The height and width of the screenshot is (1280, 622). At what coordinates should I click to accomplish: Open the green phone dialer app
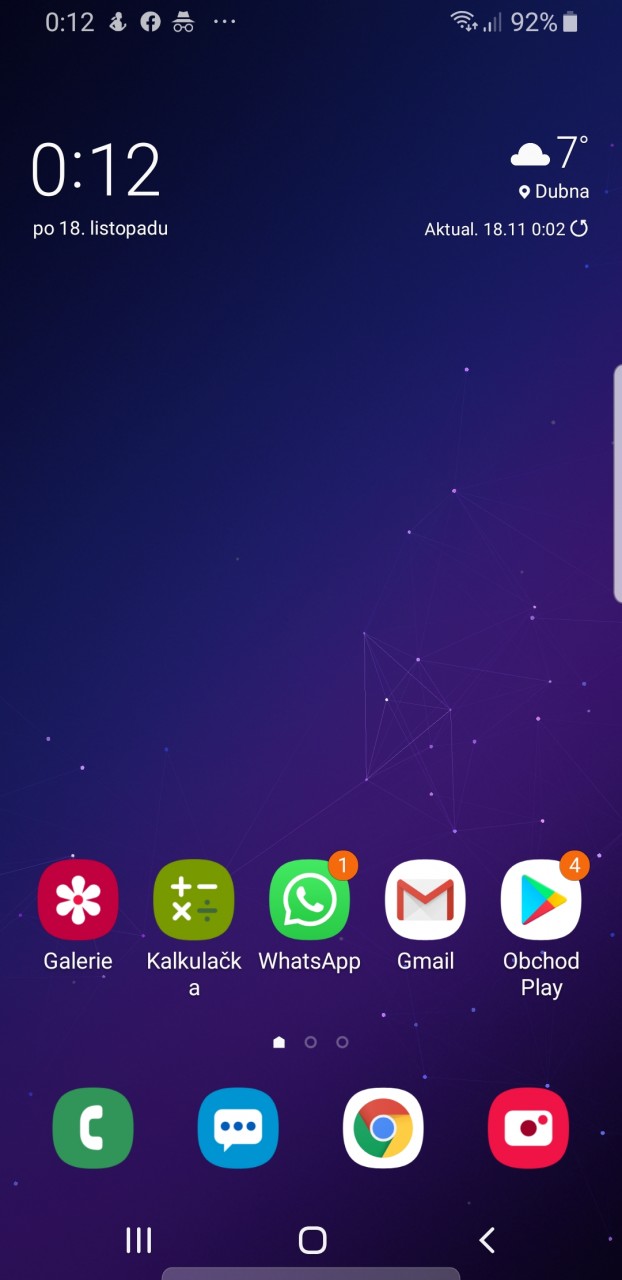coord(93,1128)
